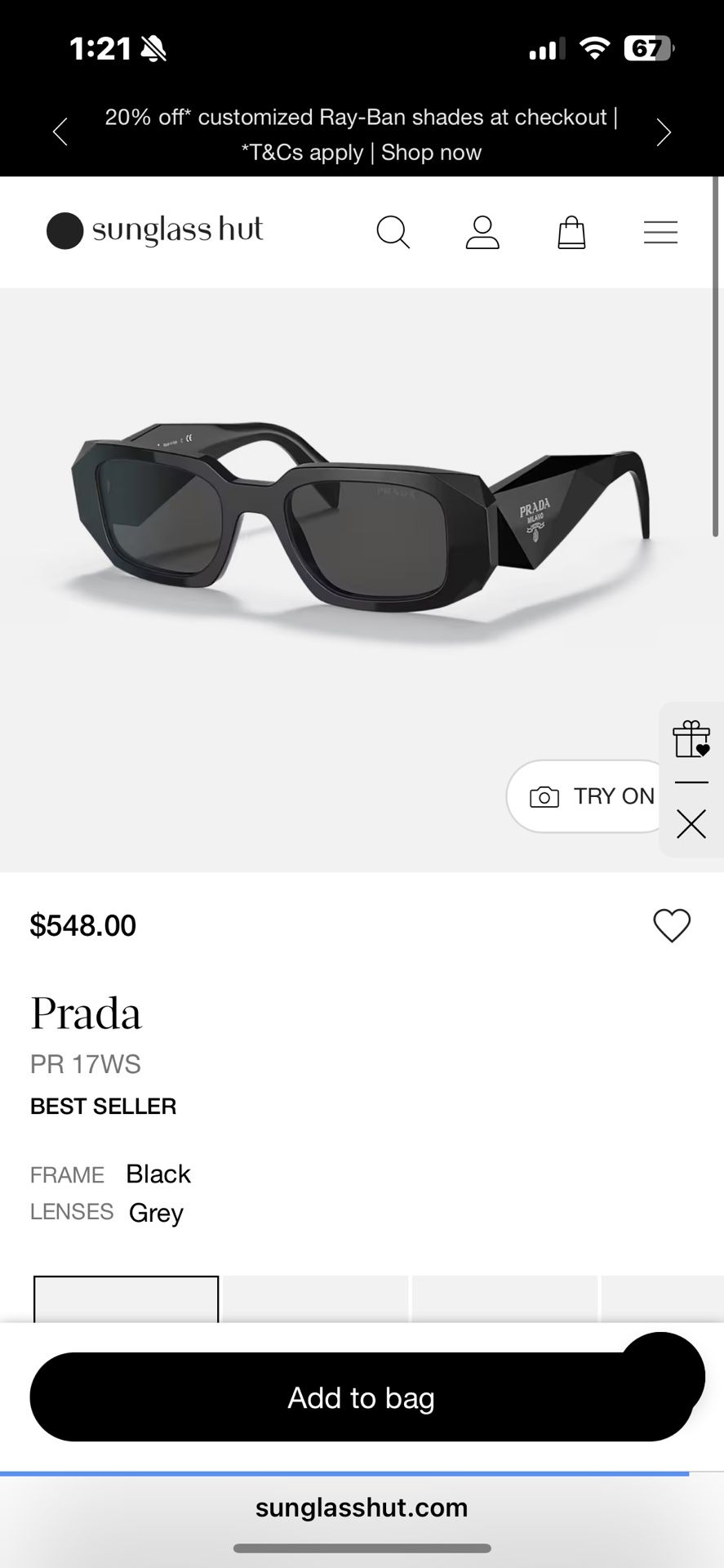
Task: Show the next promo banner message
Action: click(x=664, y=132)
